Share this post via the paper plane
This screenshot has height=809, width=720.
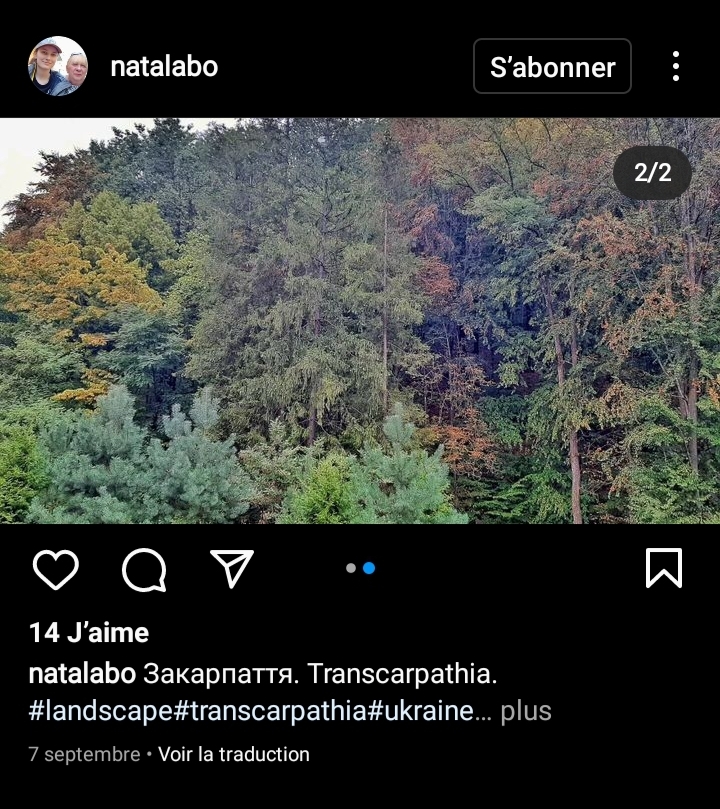click(232, 569)
